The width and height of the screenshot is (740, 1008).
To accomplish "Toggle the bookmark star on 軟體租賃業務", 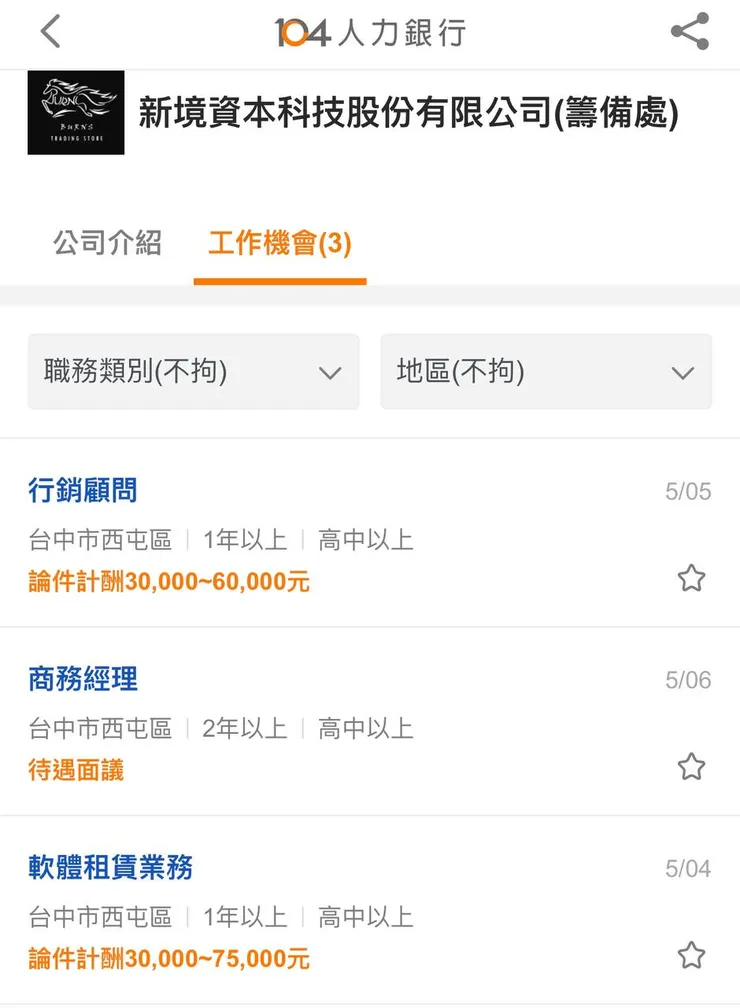I will tap(691, 955).
